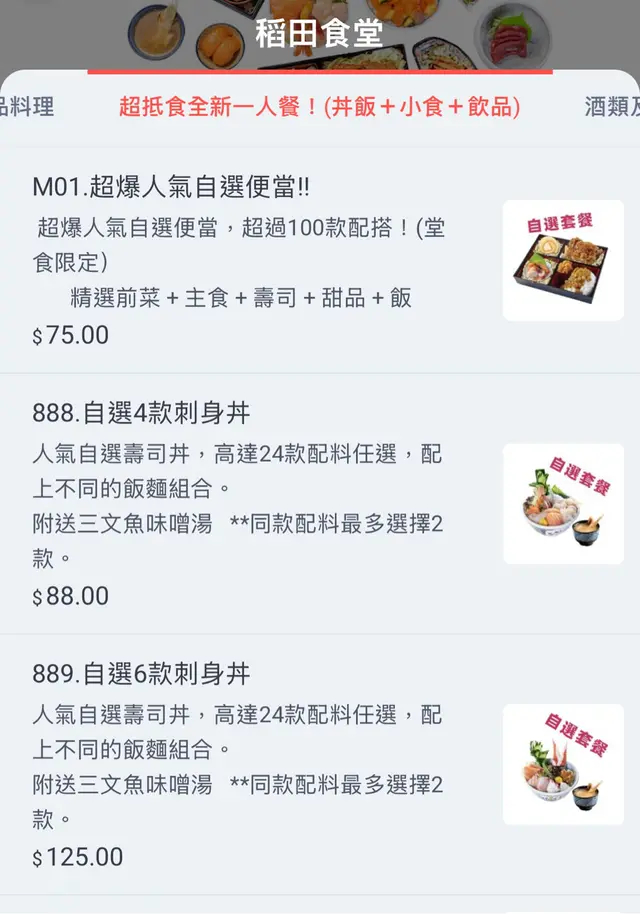View the M01 自選便當 photo

coord(563,260)
